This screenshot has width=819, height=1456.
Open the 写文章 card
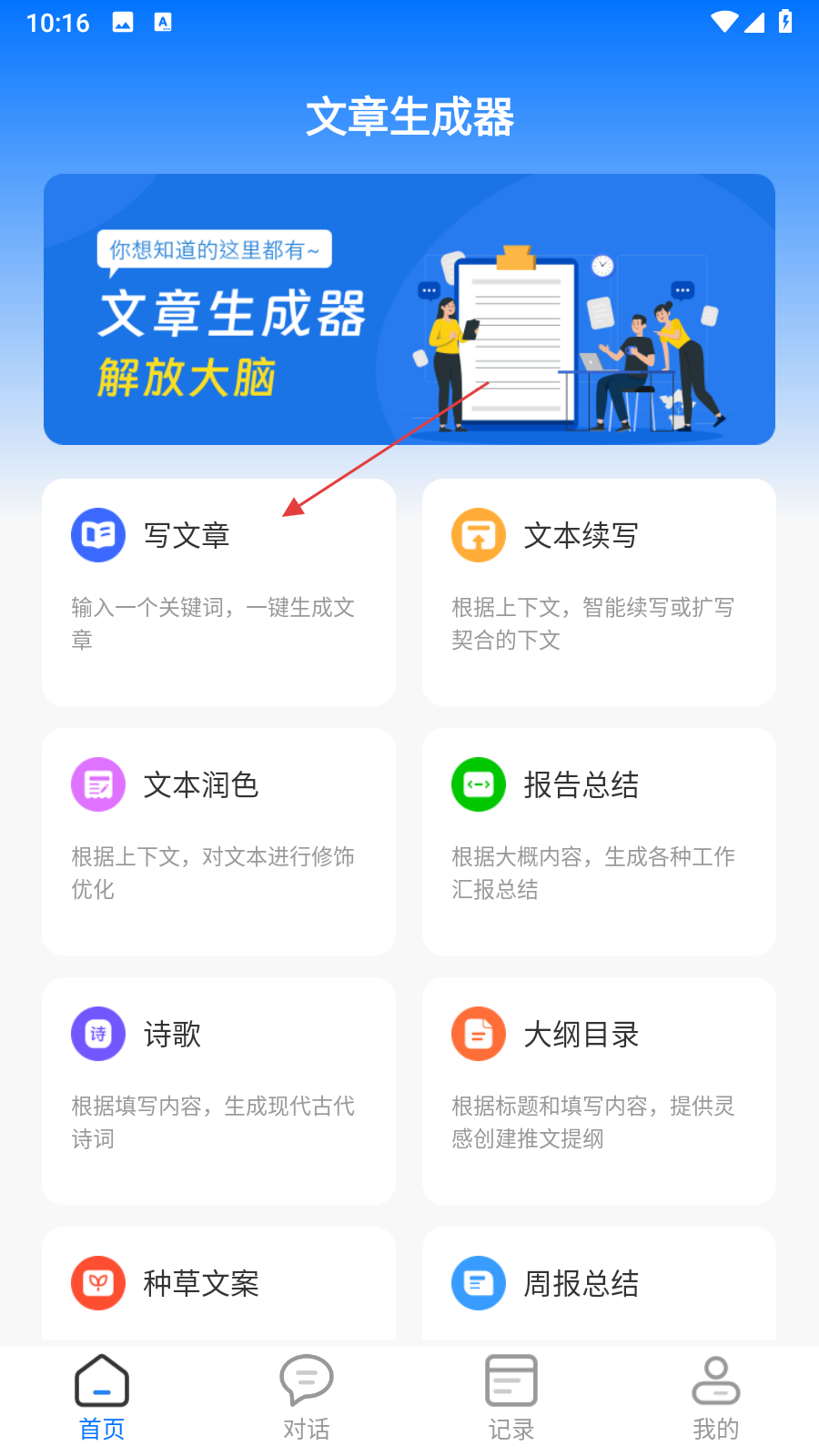[218, 591]
